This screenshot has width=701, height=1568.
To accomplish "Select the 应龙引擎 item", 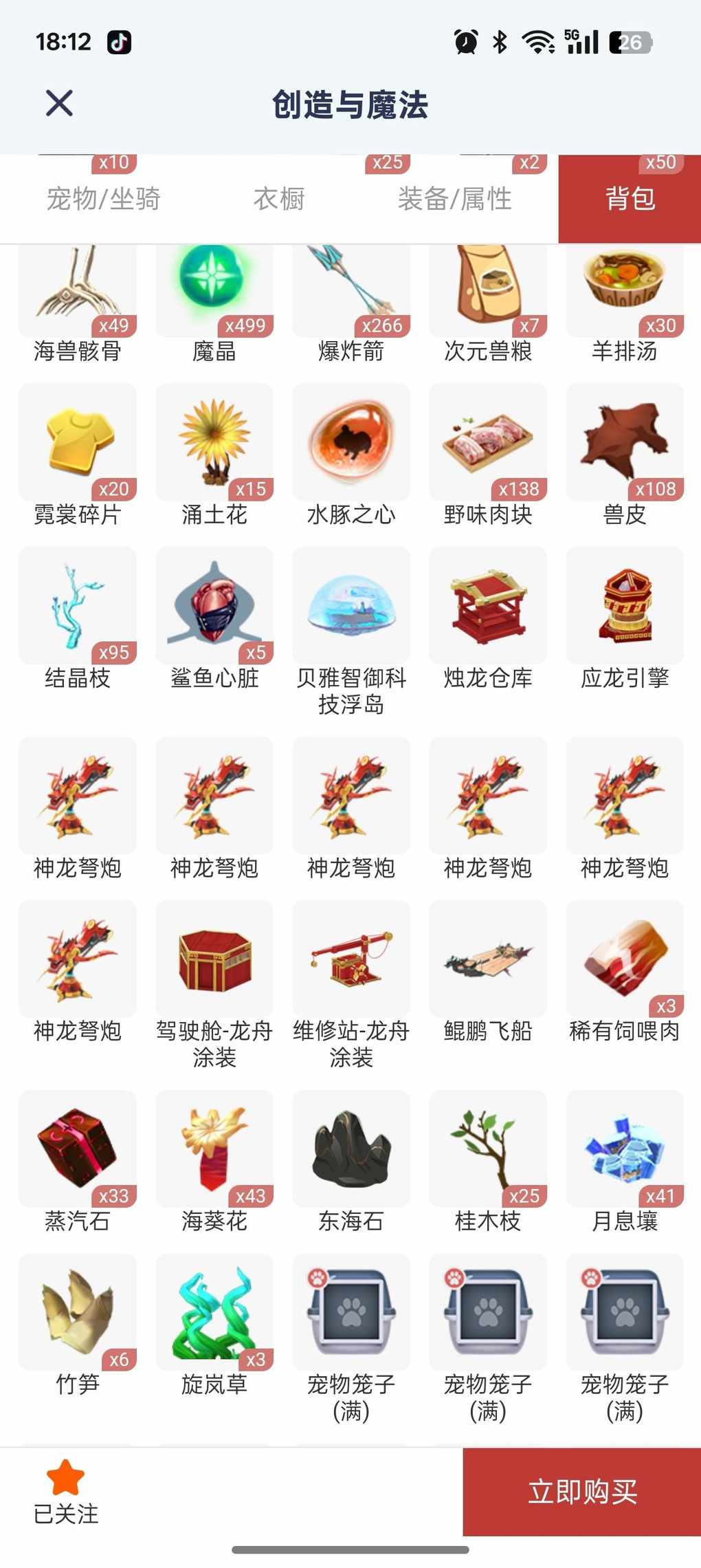I will click(x=625, y=605).
